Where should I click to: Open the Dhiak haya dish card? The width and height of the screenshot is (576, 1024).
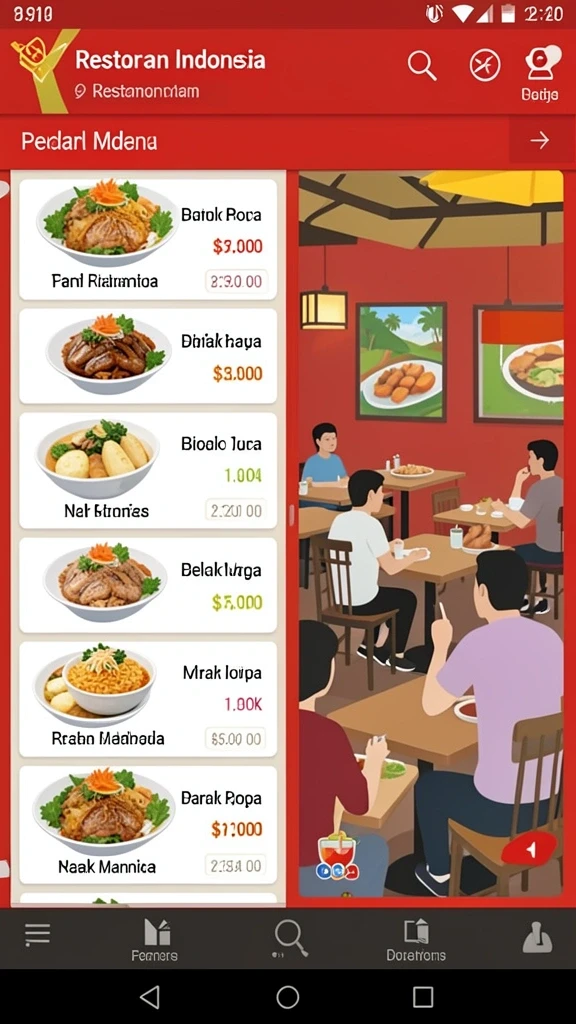pos(148,356)
